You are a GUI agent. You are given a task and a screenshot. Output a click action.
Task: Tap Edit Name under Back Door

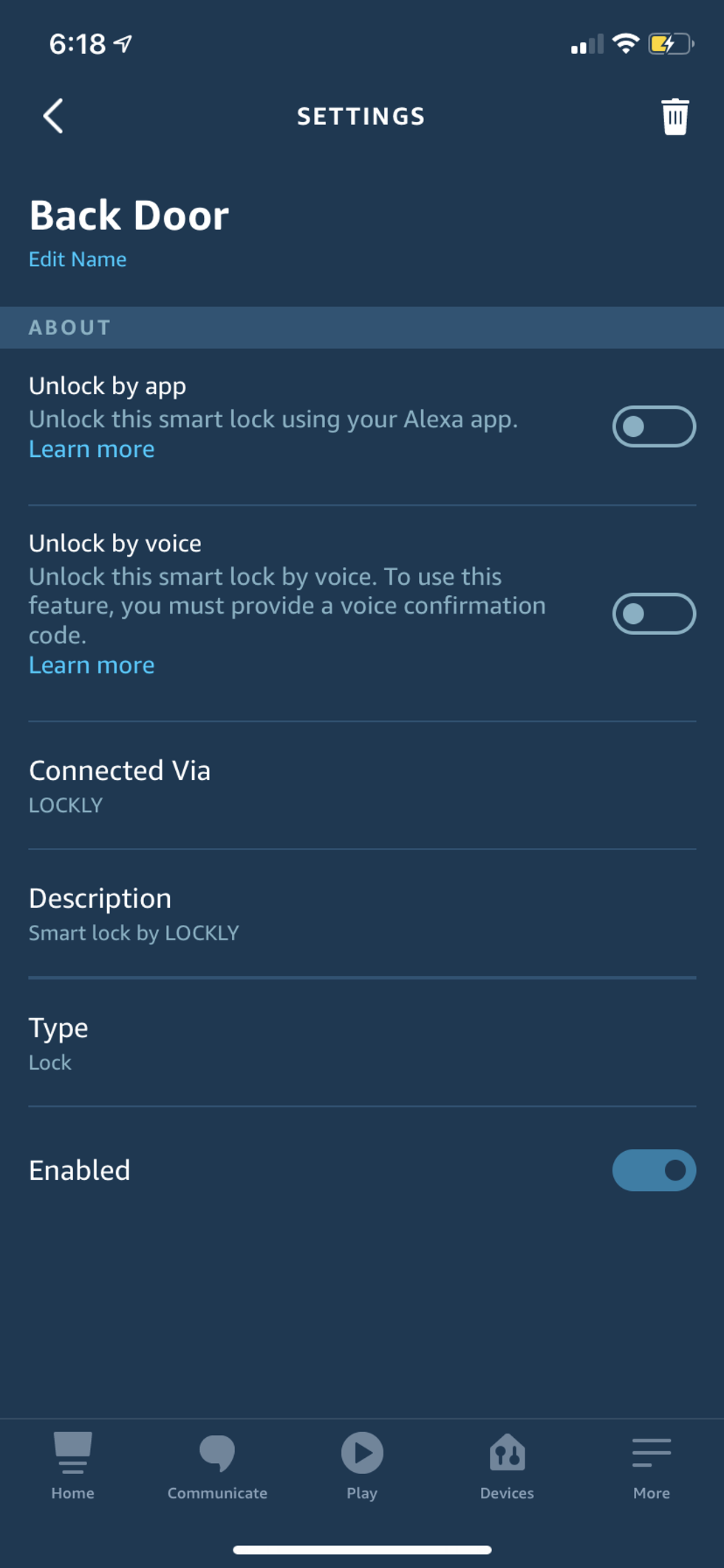coord(77,259)
